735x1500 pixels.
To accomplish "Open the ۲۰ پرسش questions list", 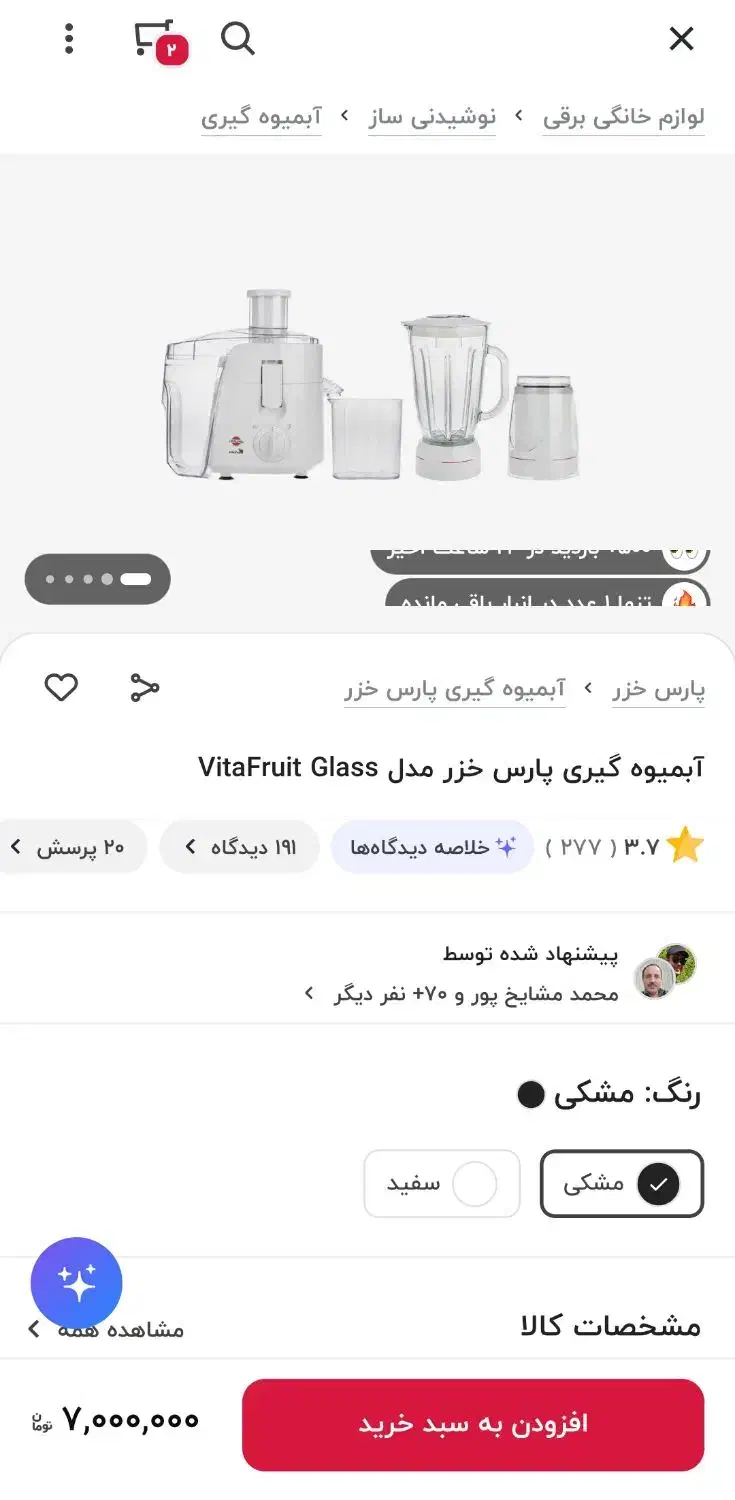I will [x=72, y=845].
